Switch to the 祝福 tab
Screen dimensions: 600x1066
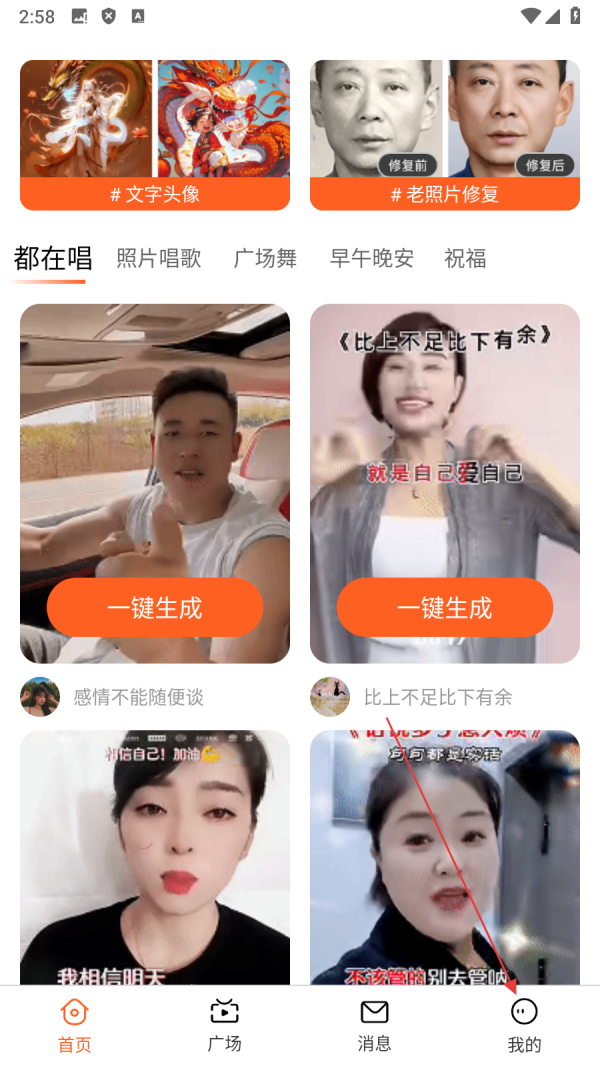pyautogui.click(x=465, y=258)
